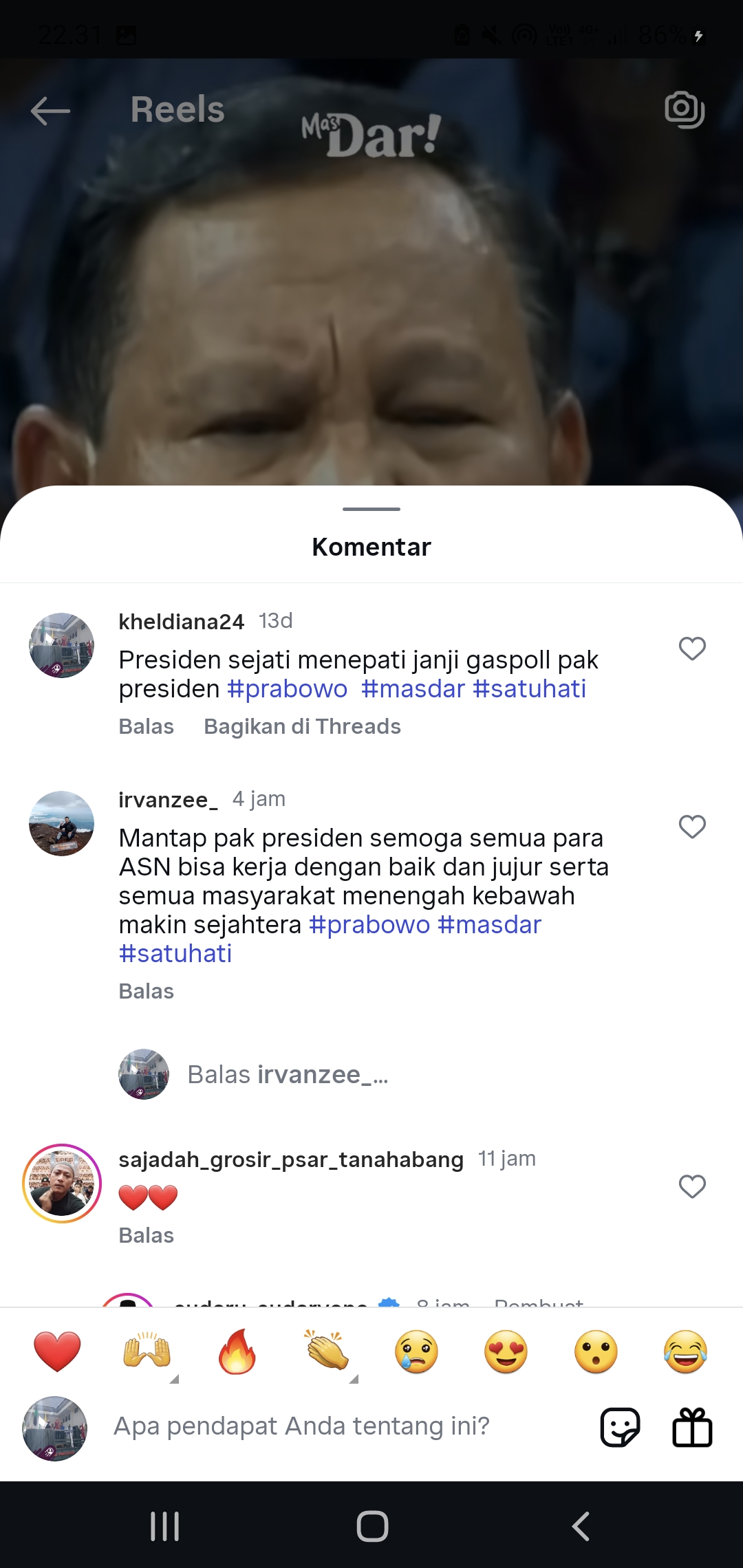Like kheldiana24's comment
Screen dimensions: 743x1568
tap(692, 649)
